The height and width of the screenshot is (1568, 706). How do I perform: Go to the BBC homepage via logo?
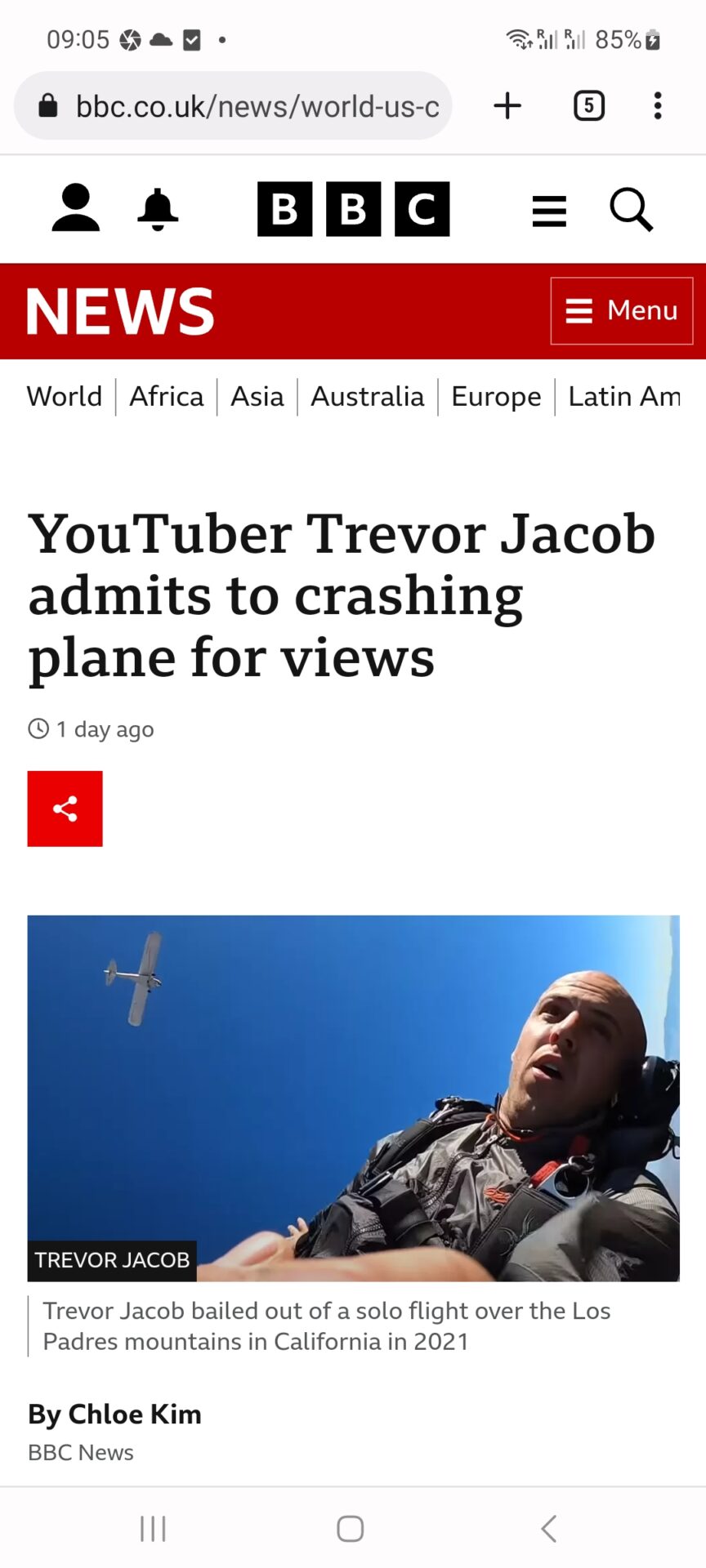coord(353,209)
